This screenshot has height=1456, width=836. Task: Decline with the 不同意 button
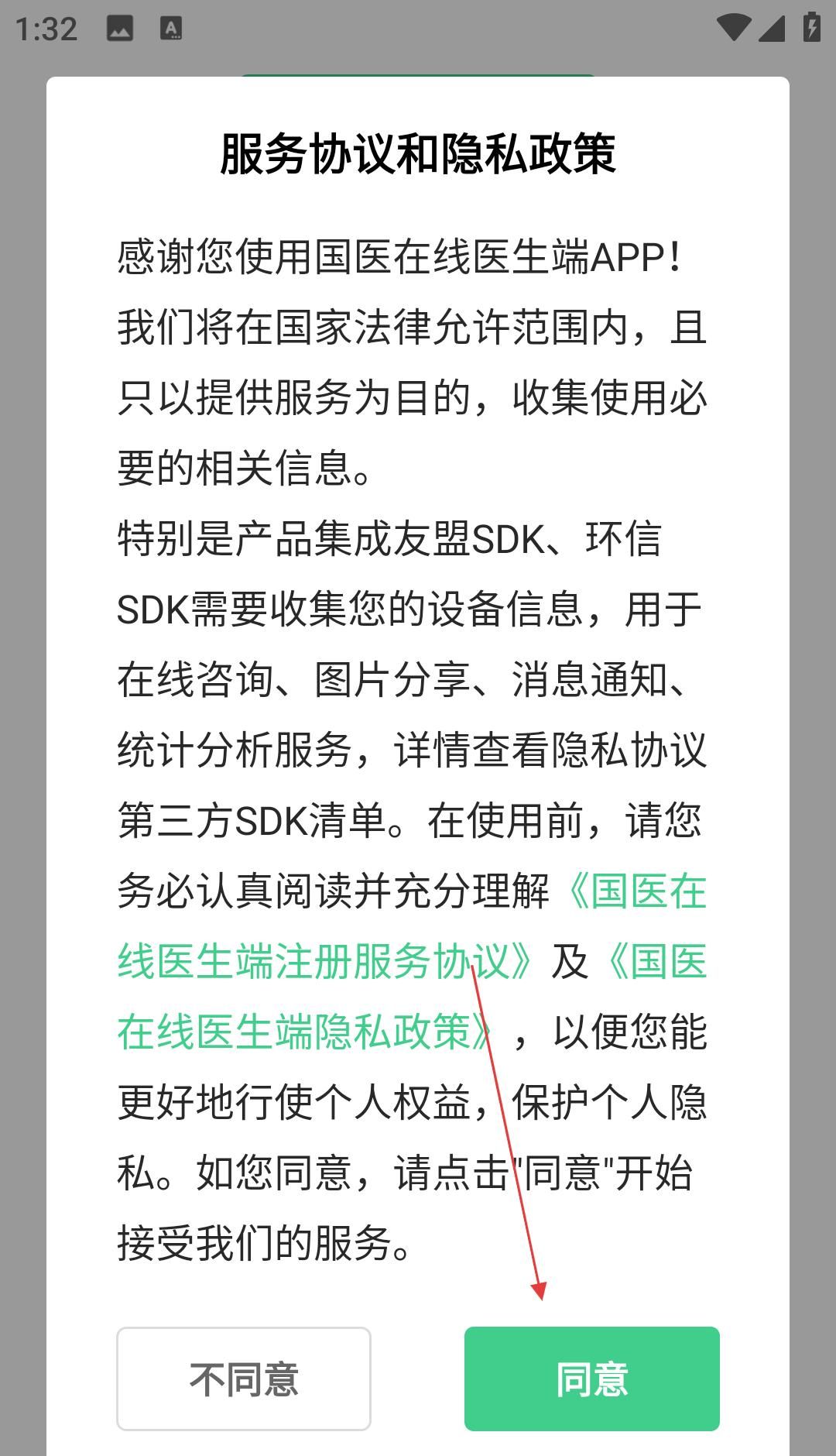click(x=243, y=1379)
